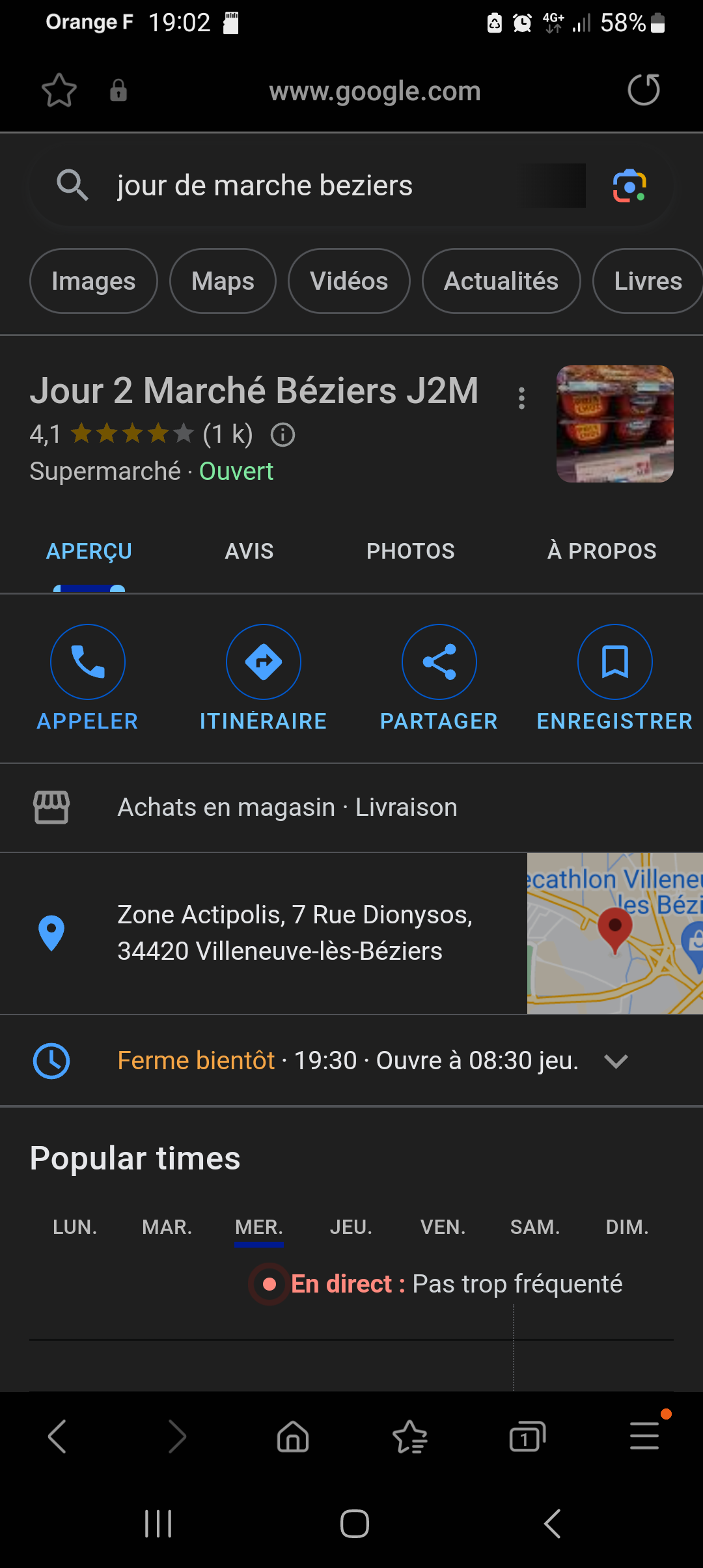Show Vidéos search results
Screen dimensions: 703x1568
click(349, 281)
